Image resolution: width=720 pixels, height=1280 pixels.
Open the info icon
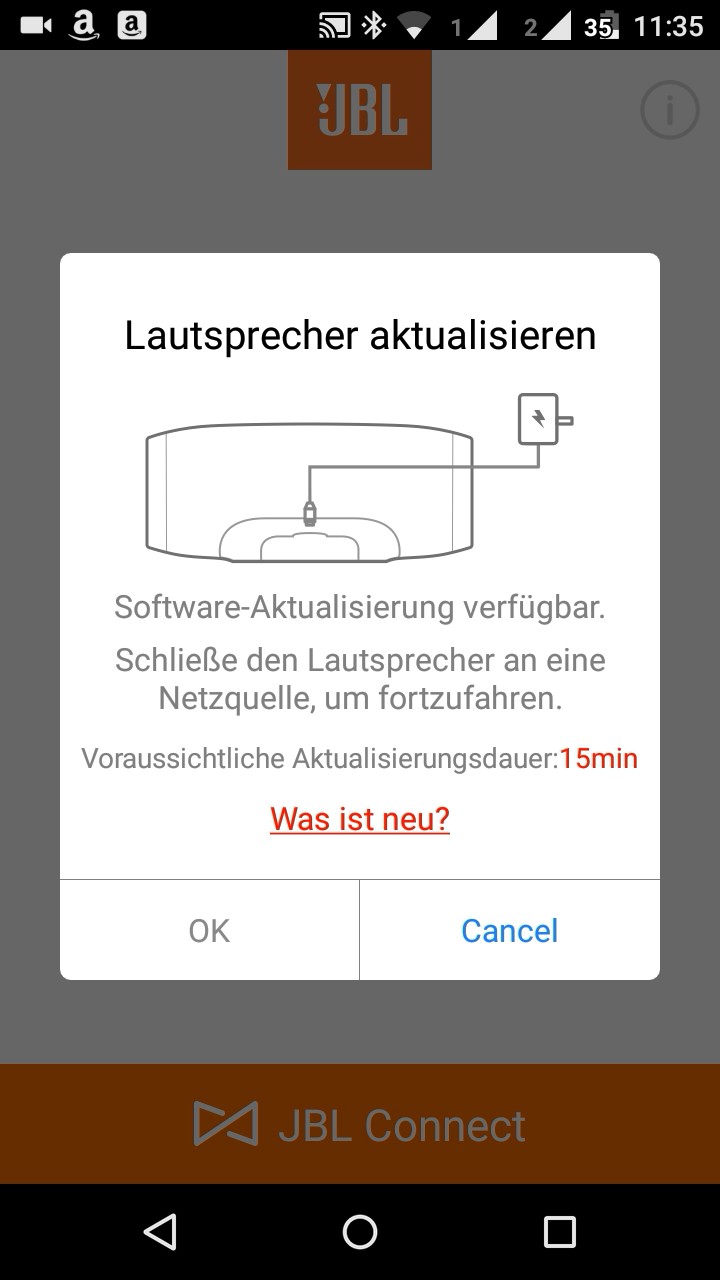coord(669,109)
